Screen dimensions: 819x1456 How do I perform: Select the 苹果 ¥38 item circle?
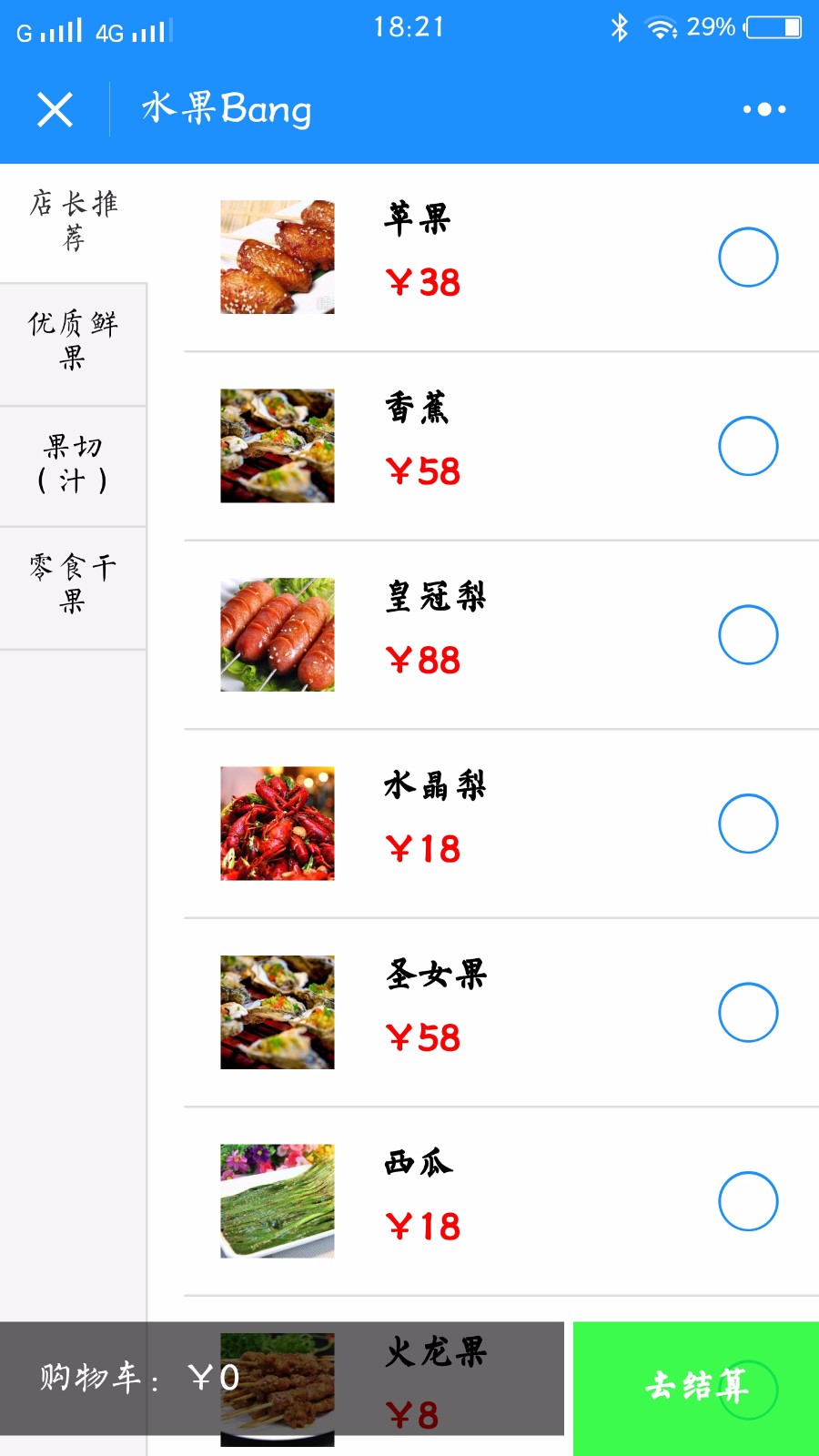pos(748,258)
